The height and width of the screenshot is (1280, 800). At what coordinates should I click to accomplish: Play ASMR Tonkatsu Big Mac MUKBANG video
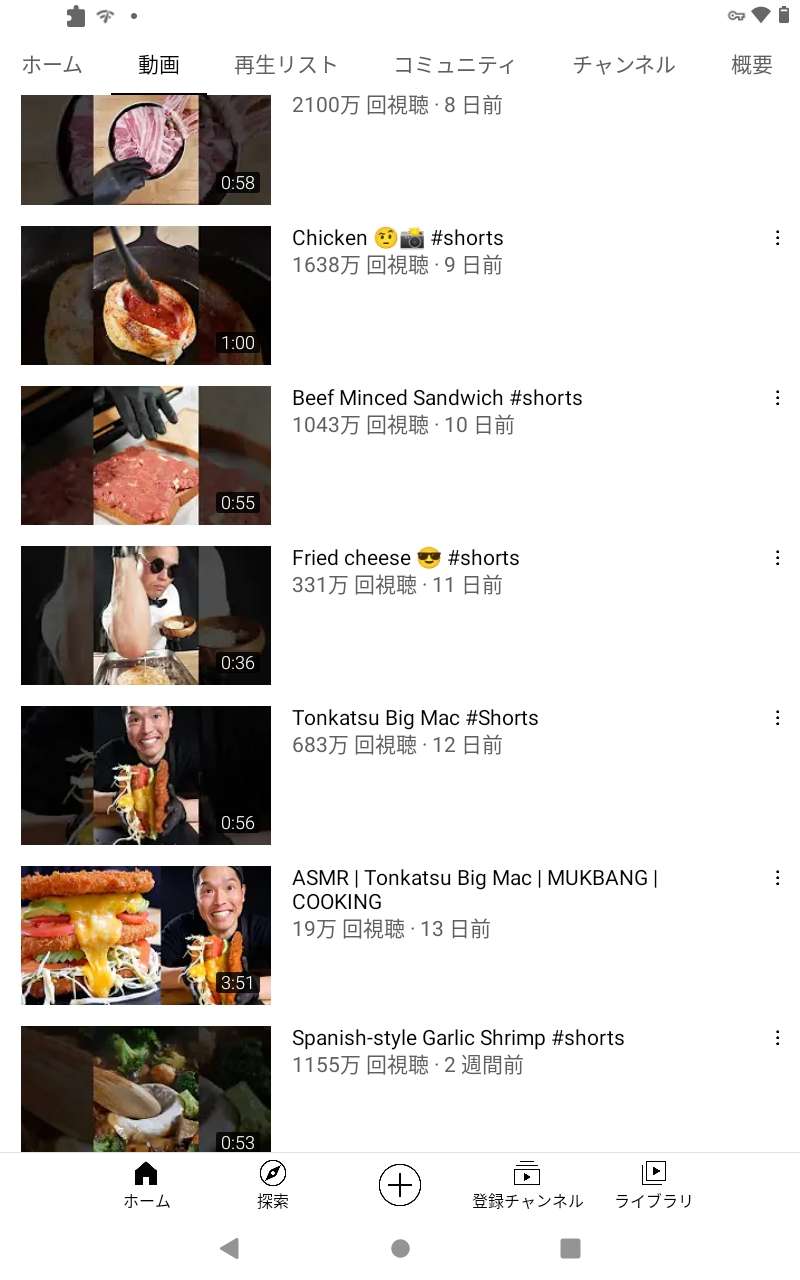click(146, 935)
